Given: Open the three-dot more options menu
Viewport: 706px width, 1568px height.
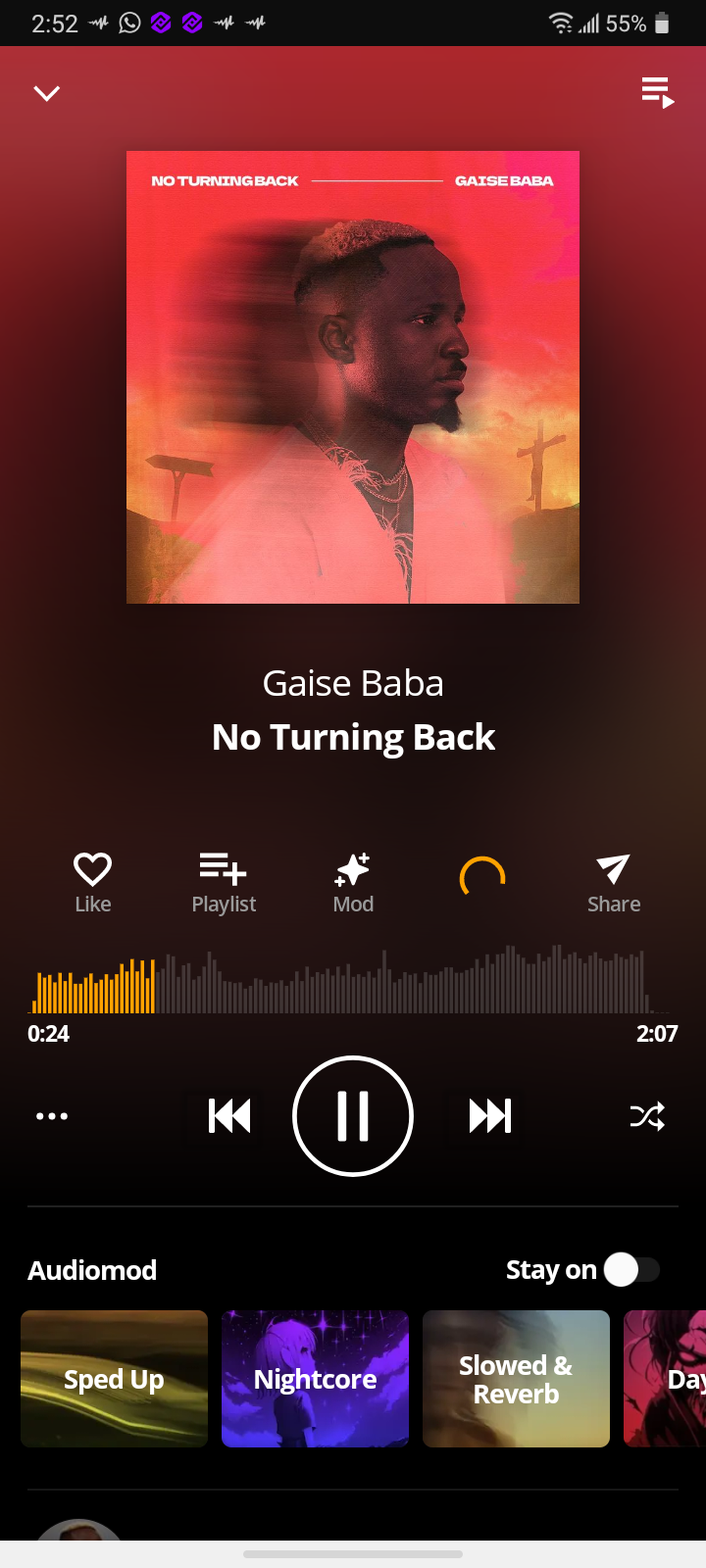Looking at the screenshot, I should [52, 1115].
